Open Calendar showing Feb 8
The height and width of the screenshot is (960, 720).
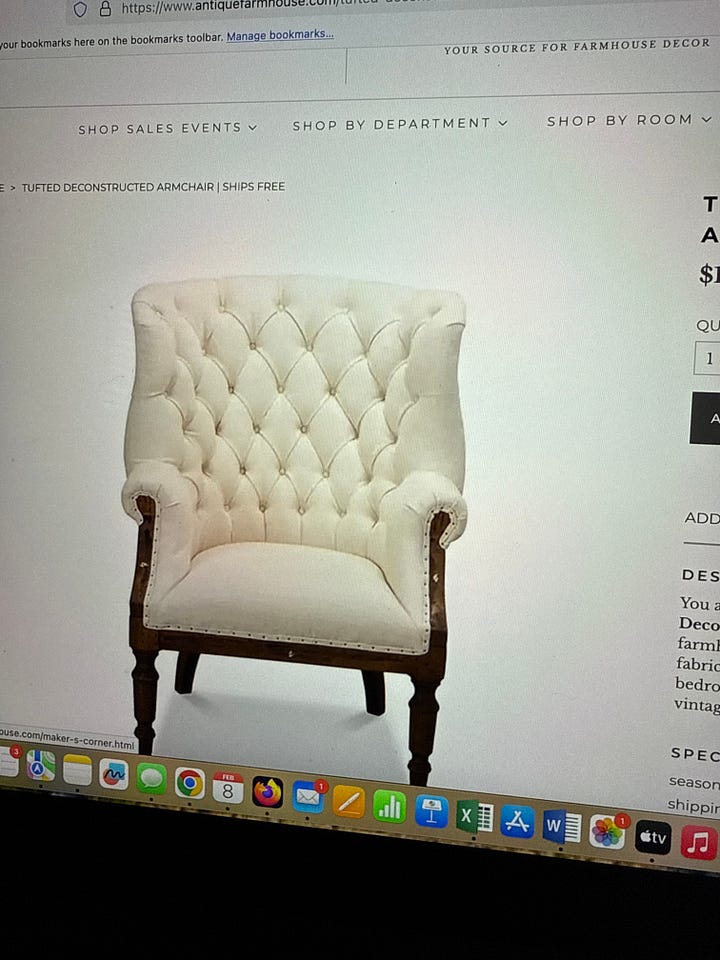(228, 787)
